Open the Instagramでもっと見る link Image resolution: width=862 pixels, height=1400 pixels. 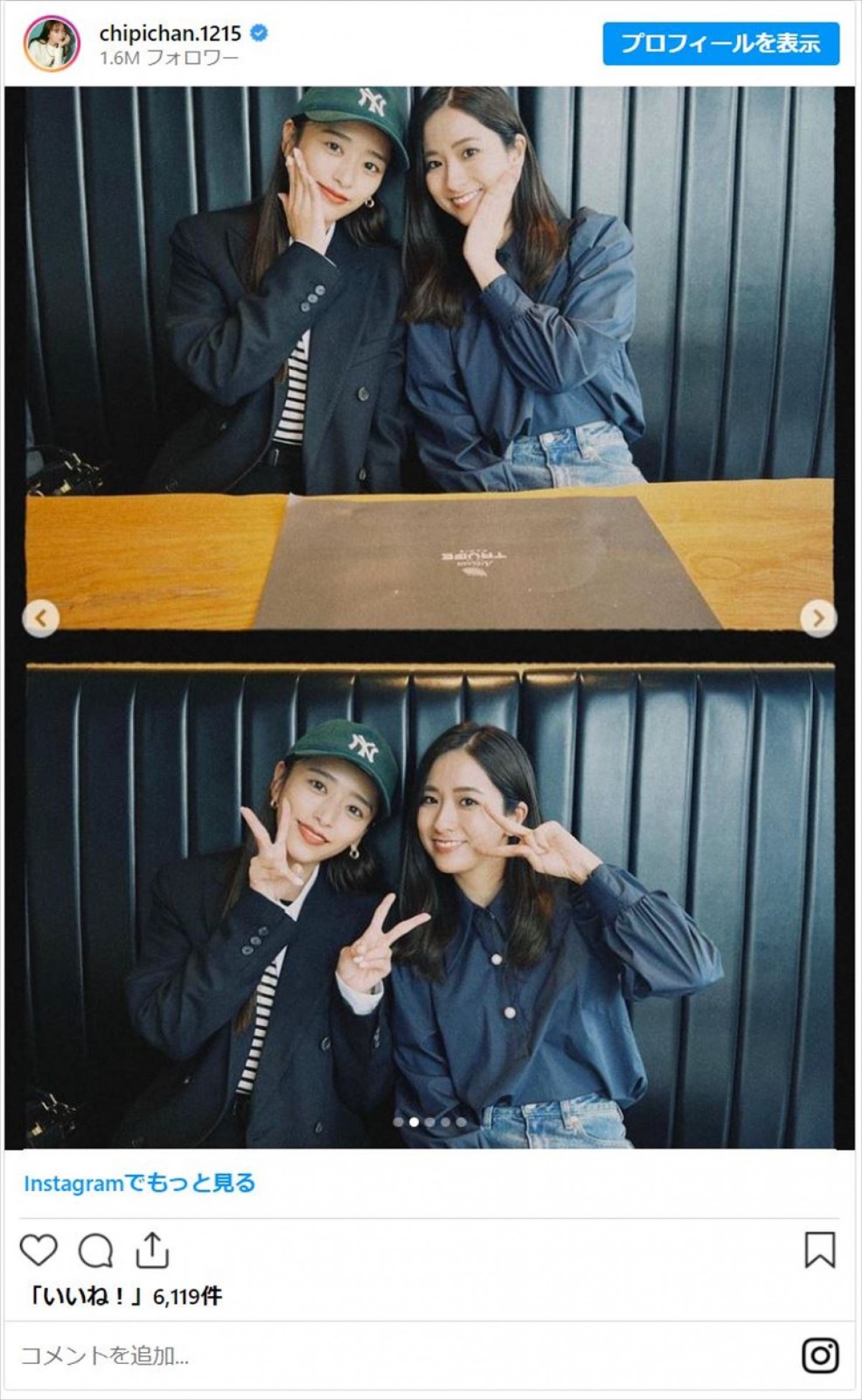tap(139, 1183)
